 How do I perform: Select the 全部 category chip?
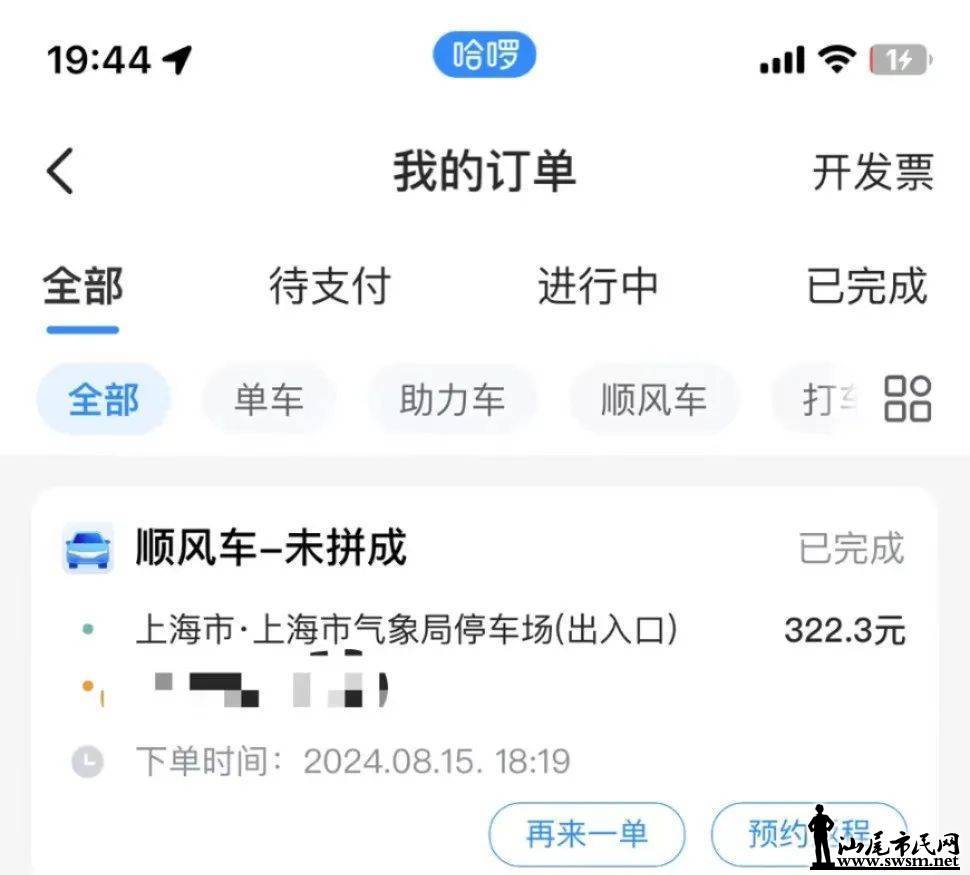click(x=103, y=400)
